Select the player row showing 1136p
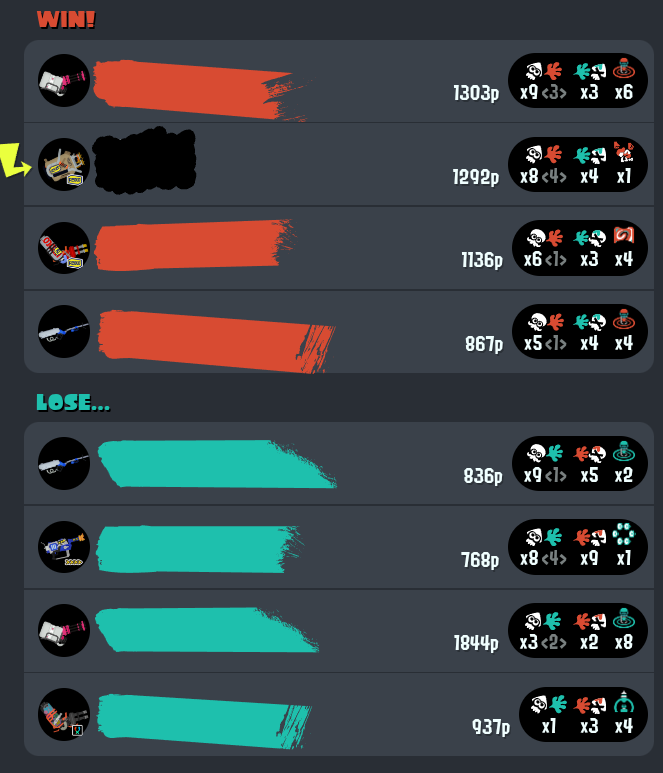 click(338, 248)
